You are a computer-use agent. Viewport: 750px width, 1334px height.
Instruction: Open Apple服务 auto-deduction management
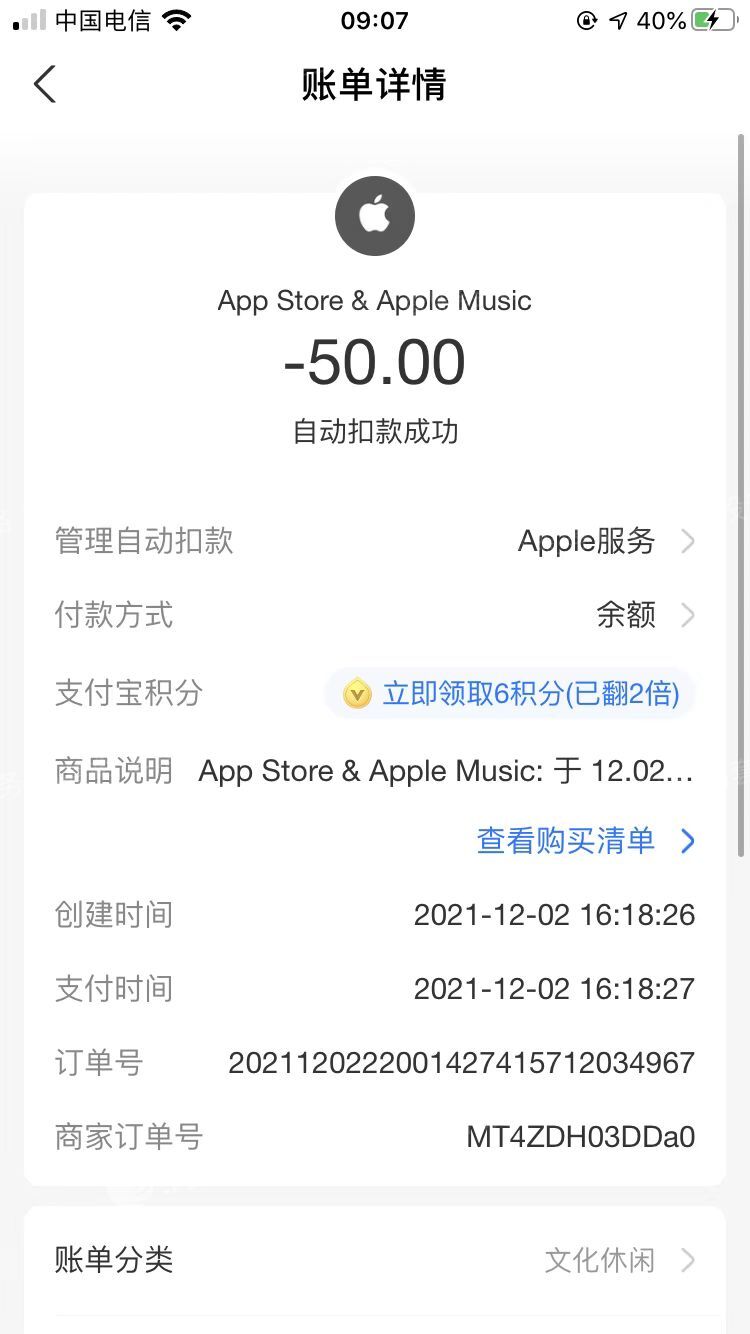(600, 541)
